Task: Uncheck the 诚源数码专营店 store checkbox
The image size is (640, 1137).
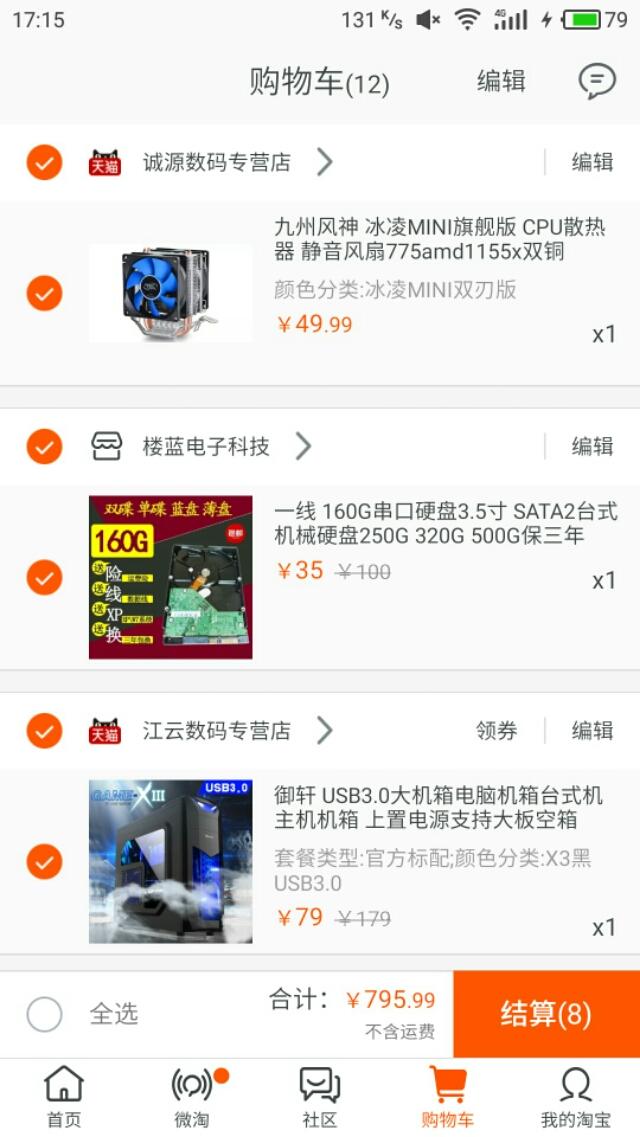Action: pos(44,162)
